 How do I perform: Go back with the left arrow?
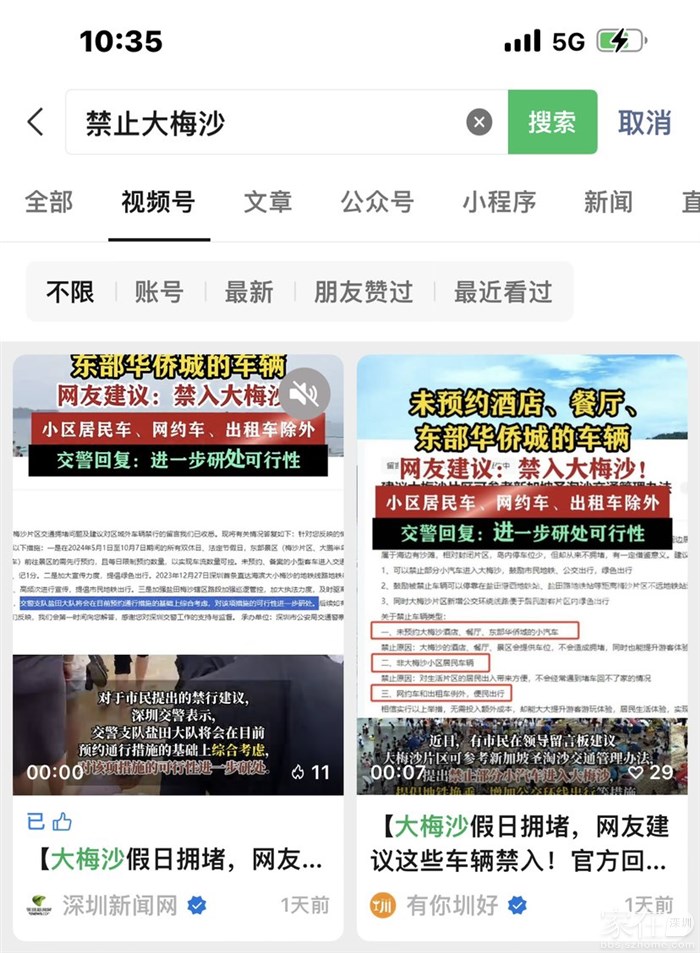click(36, 122)
